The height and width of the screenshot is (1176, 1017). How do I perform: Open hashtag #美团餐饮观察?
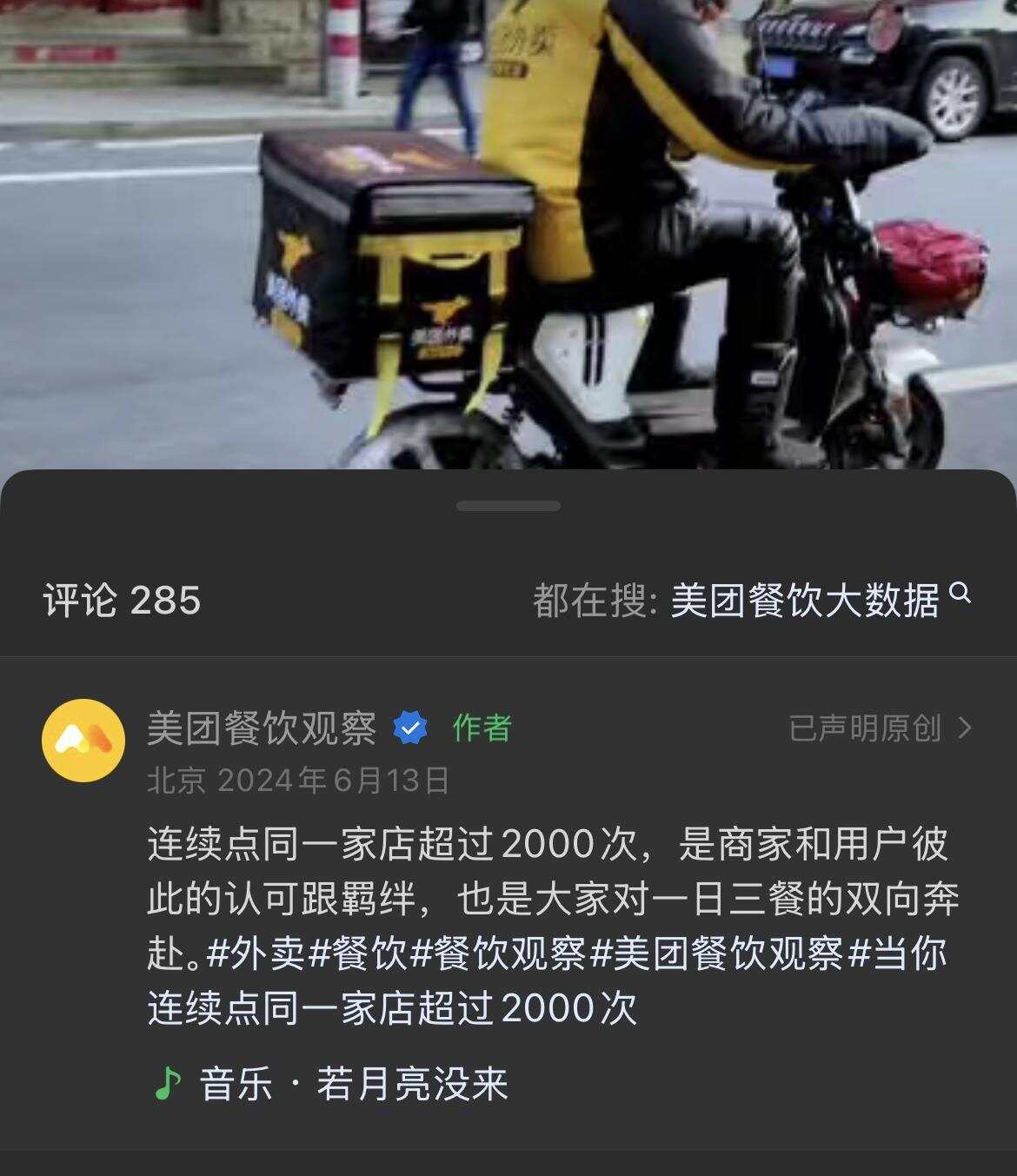(x=716, y=954)
